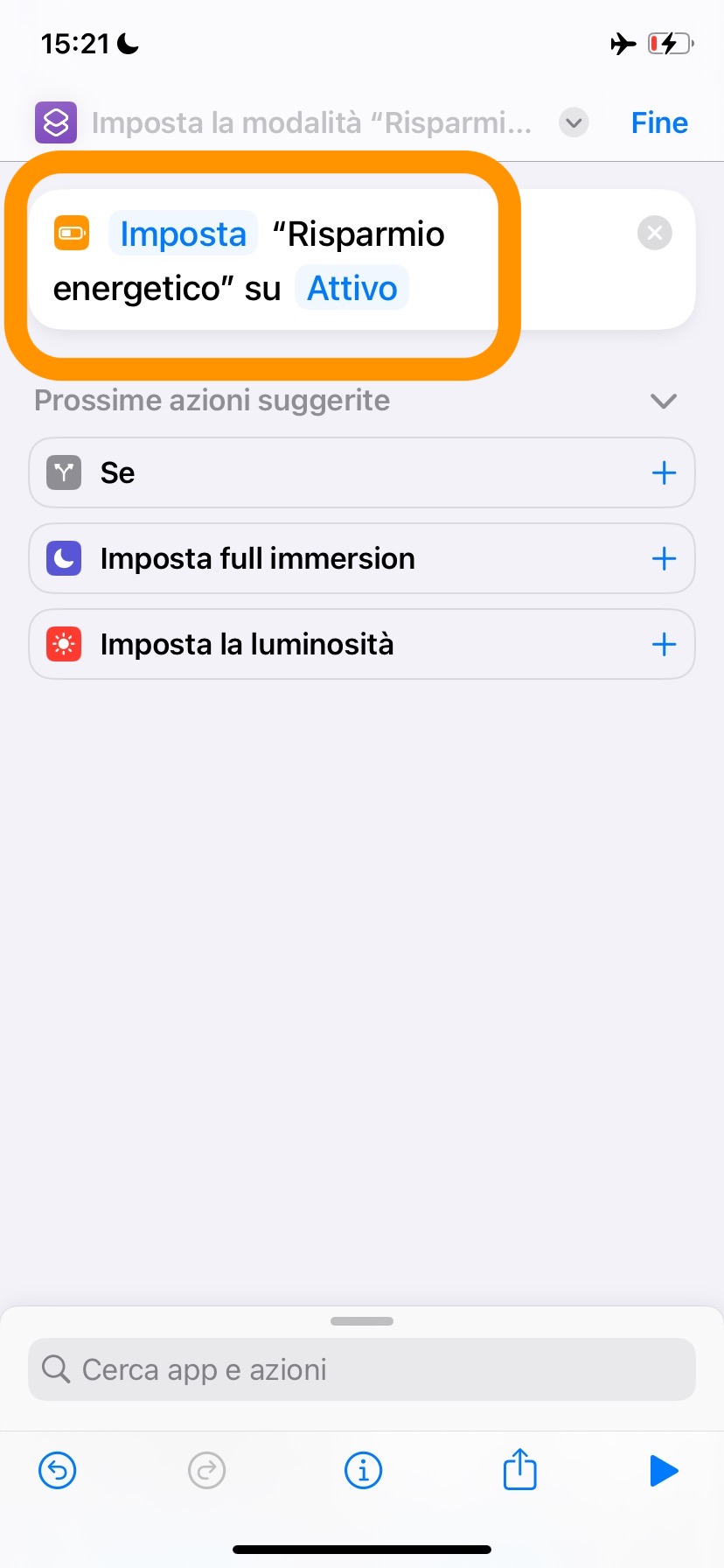This screenshot has height=1568, width=724.
Task: Undo the last change
Action: (58, 1471)
